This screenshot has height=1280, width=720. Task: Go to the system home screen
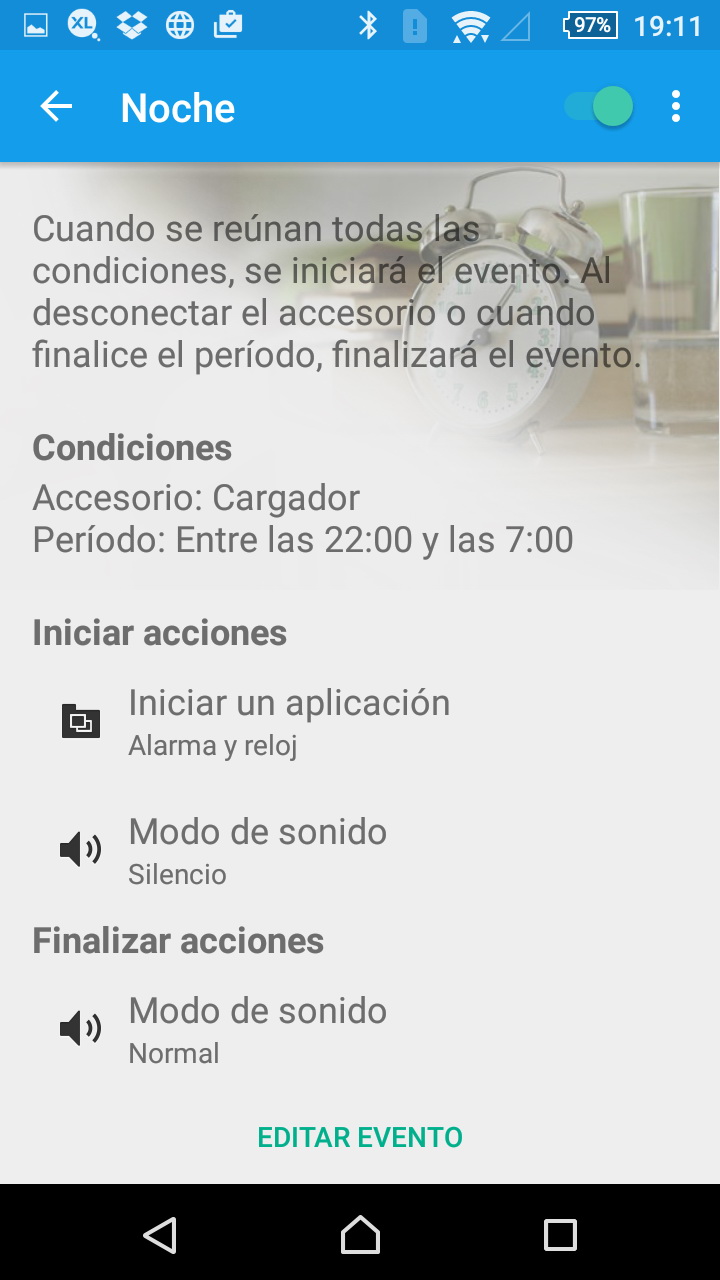pos(360,1235)
